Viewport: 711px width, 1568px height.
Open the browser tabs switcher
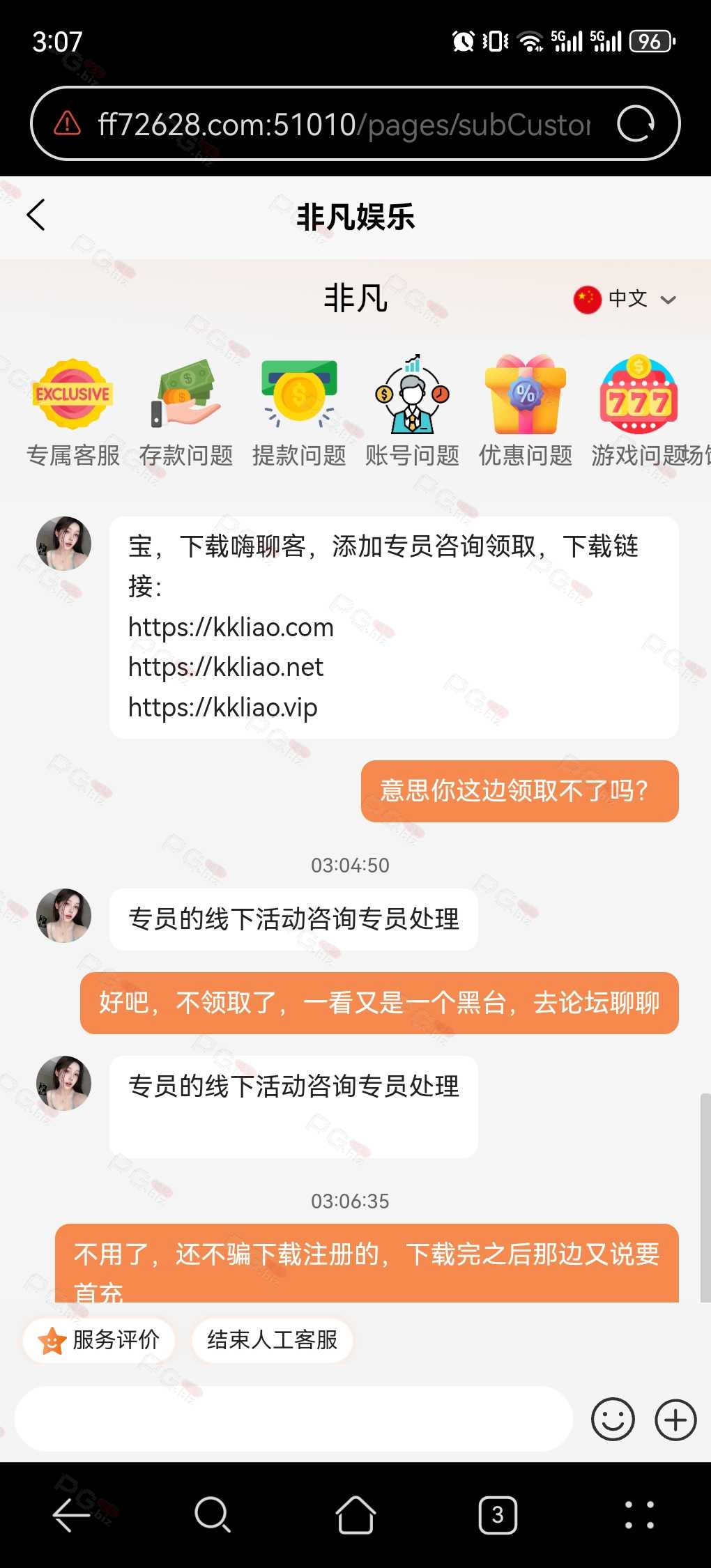(498, 1514)
